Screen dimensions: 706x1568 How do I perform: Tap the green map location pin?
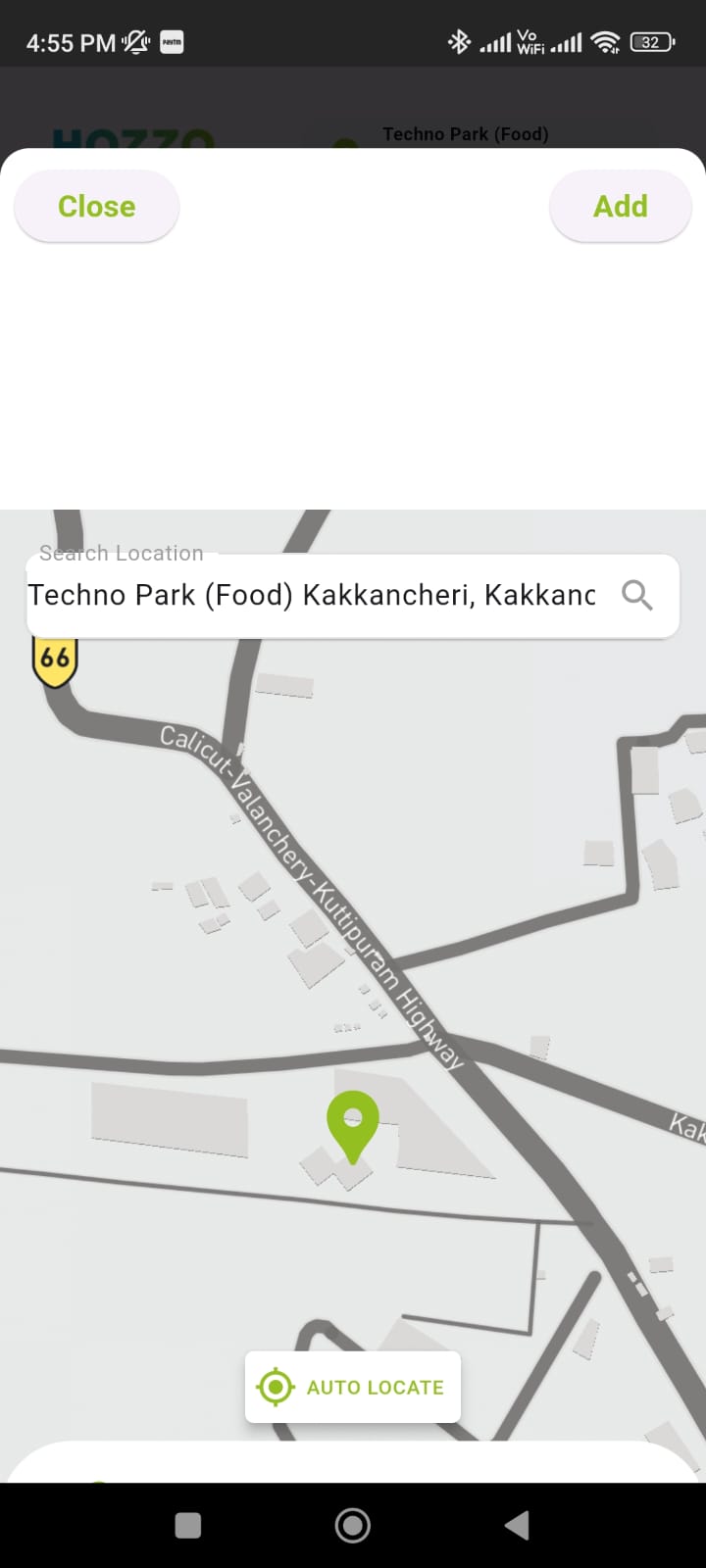pos(352,1122)
